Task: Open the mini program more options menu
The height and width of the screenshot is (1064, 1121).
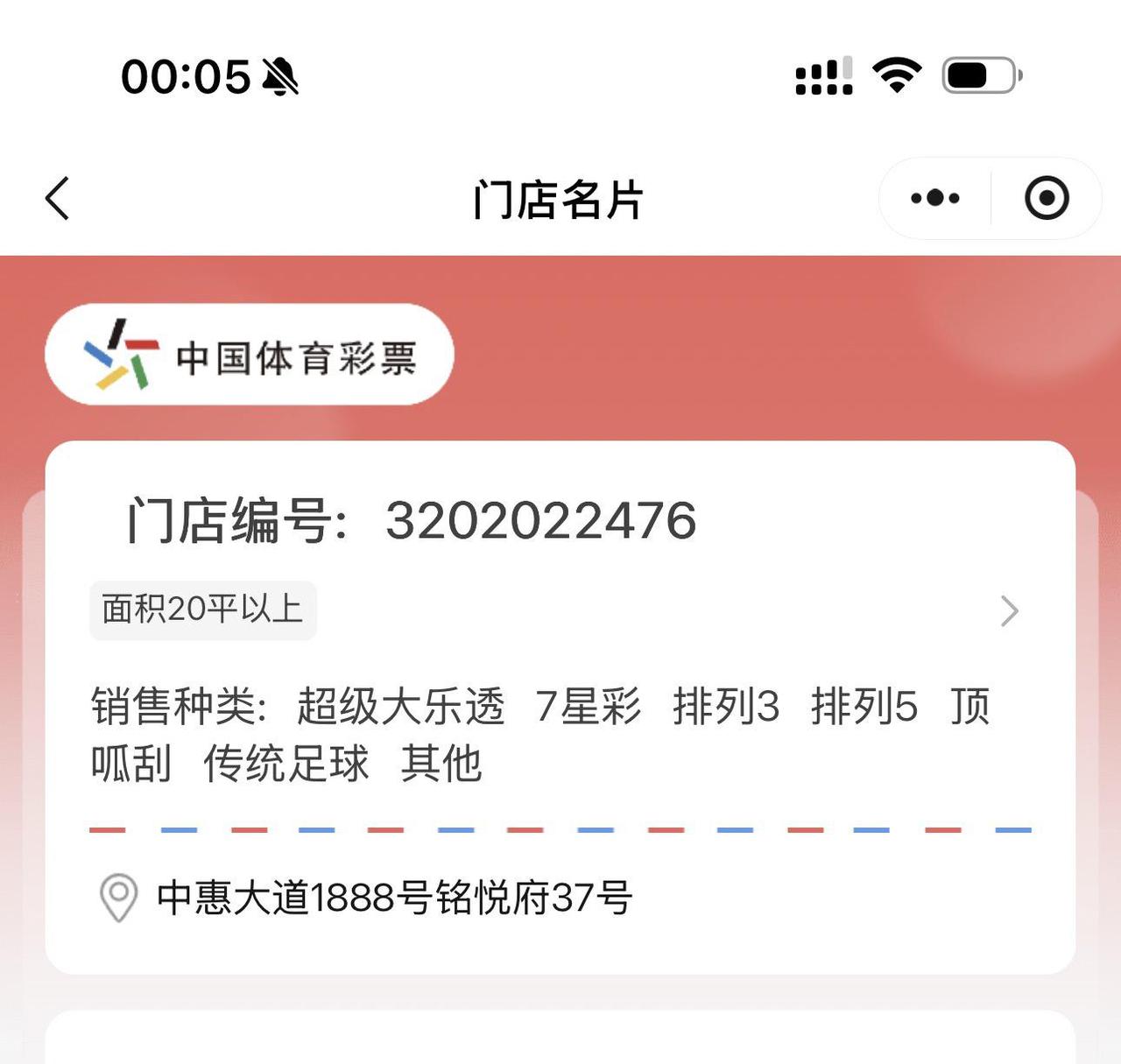Action: point(934,198)
